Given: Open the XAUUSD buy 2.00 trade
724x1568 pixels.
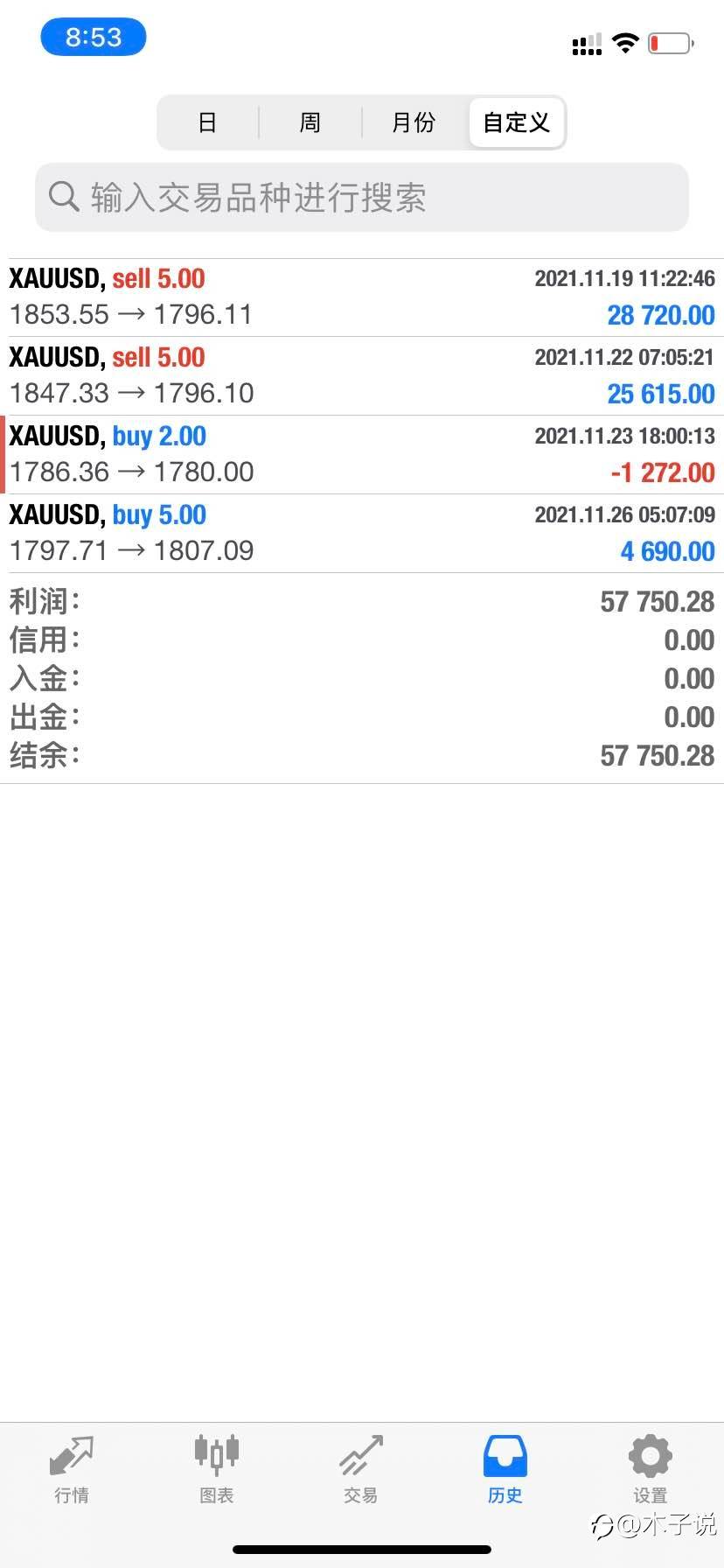Looking at the screenshot, I should (x=362, y=455).
